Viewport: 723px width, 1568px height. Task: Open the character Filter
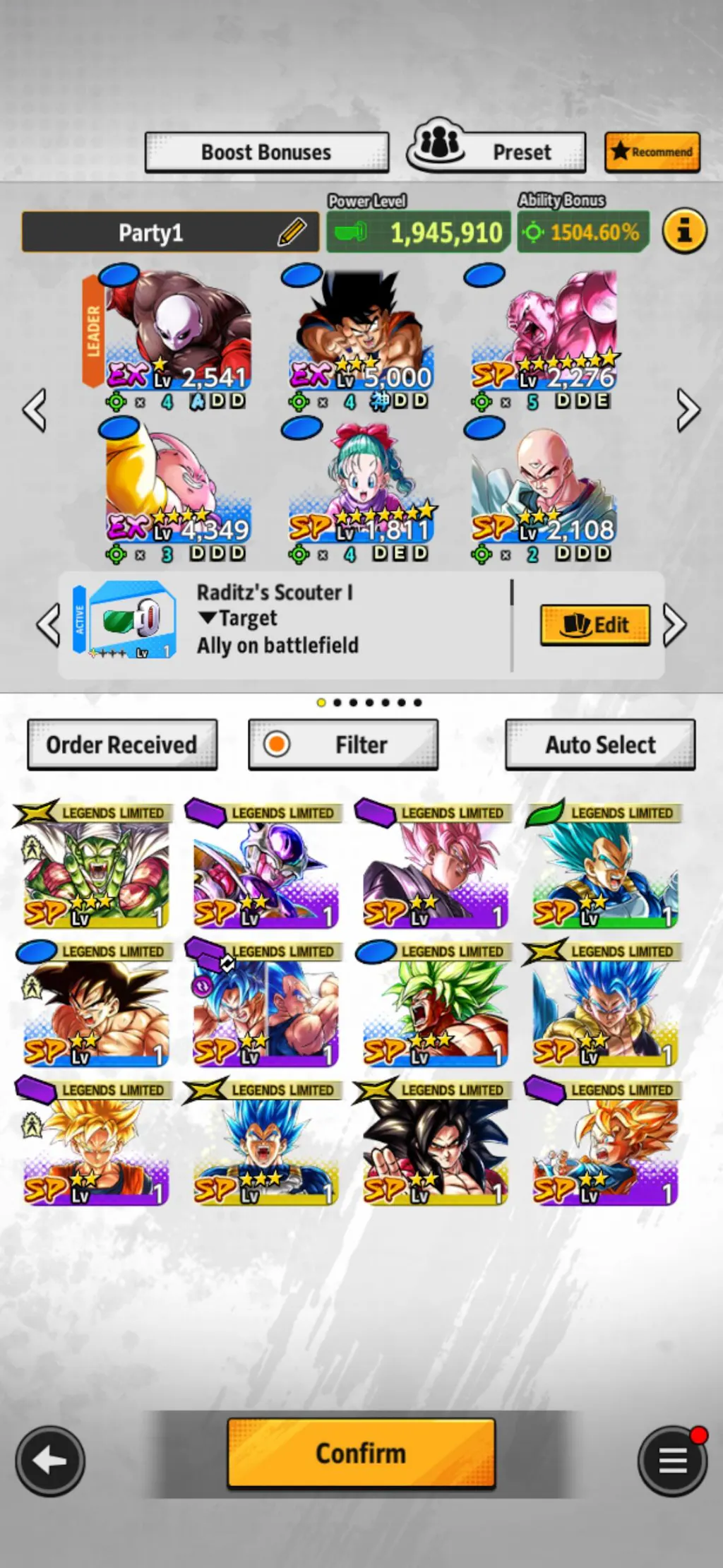coord(343,744)
